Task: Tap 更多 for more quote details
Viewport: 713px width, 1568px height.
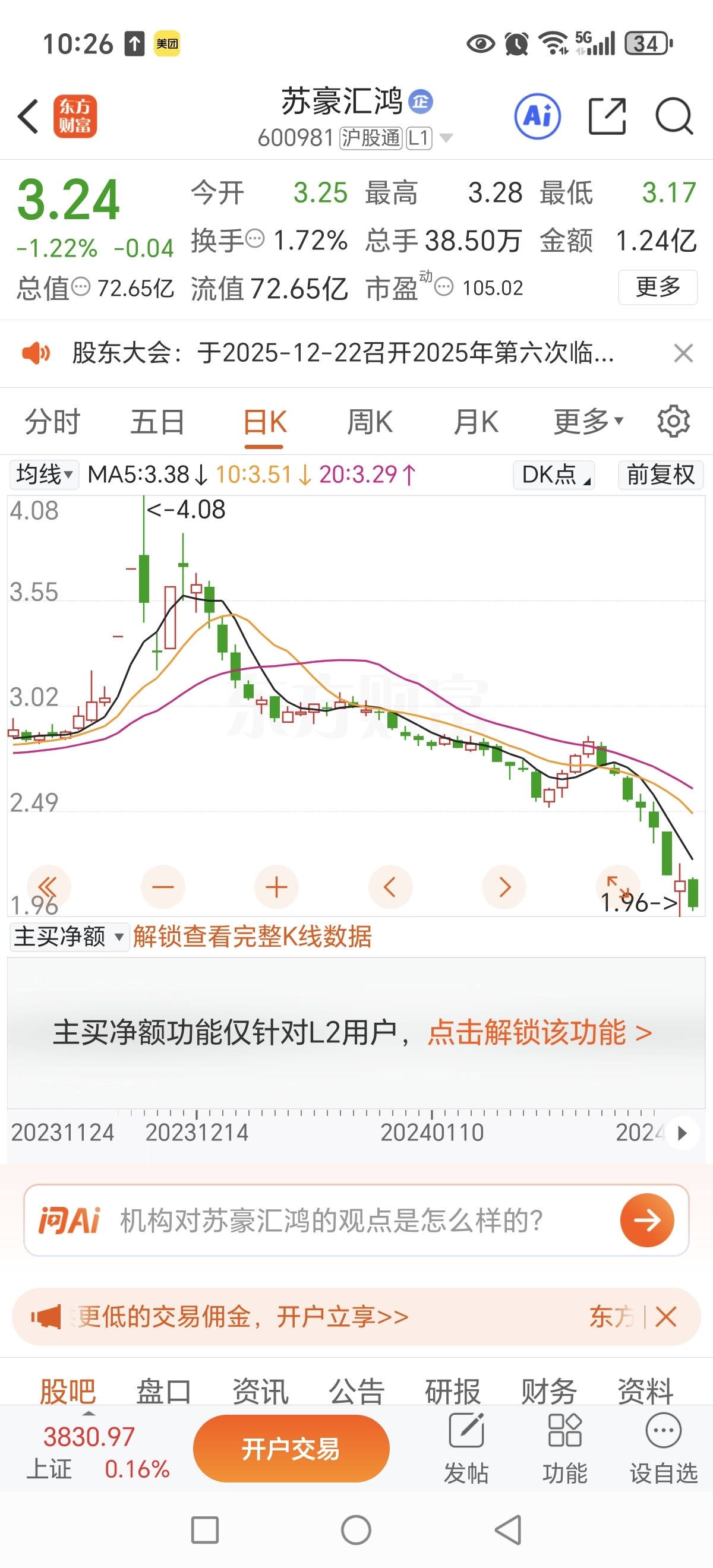Action: (x=658, y=287)
